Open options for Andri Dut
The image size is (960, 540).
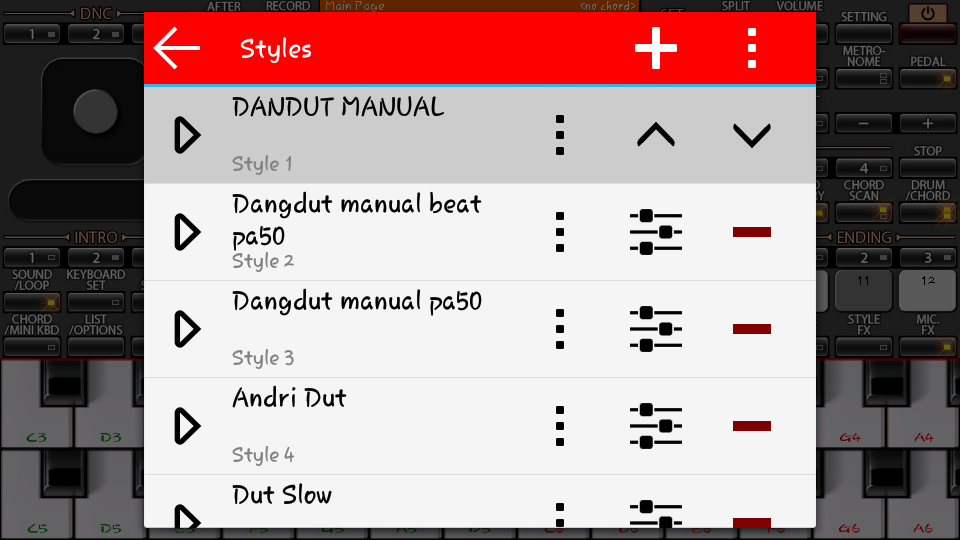click(560, 426)
